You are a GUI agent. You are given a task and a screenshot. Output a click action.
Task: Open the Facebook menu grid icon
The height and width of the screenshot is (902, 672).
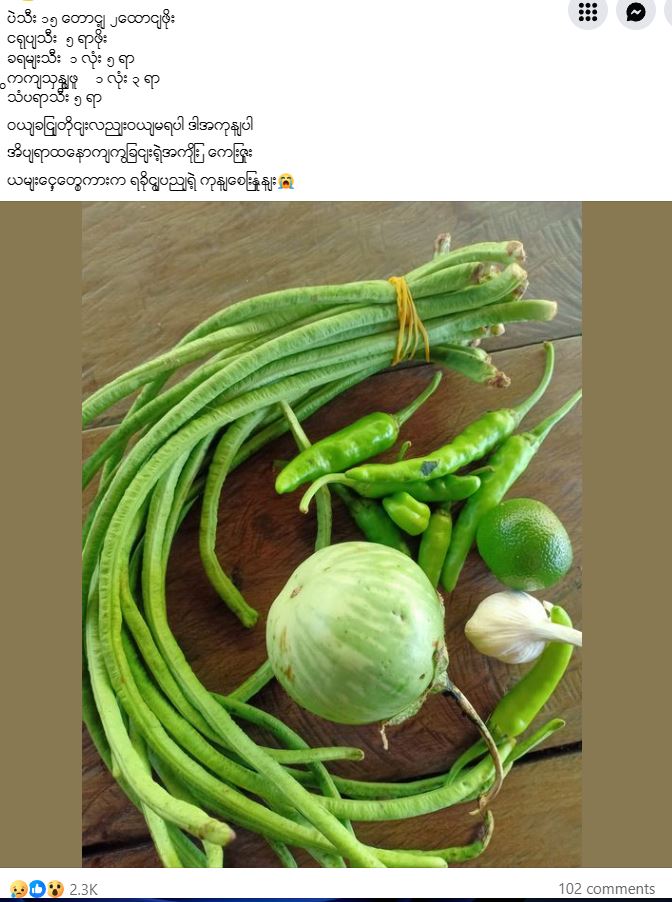pyautogui.click(x=588, y=12)
